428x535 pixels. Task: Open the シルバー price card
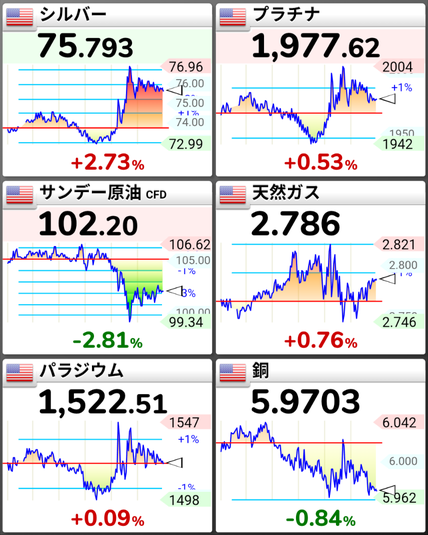[107, 90]
